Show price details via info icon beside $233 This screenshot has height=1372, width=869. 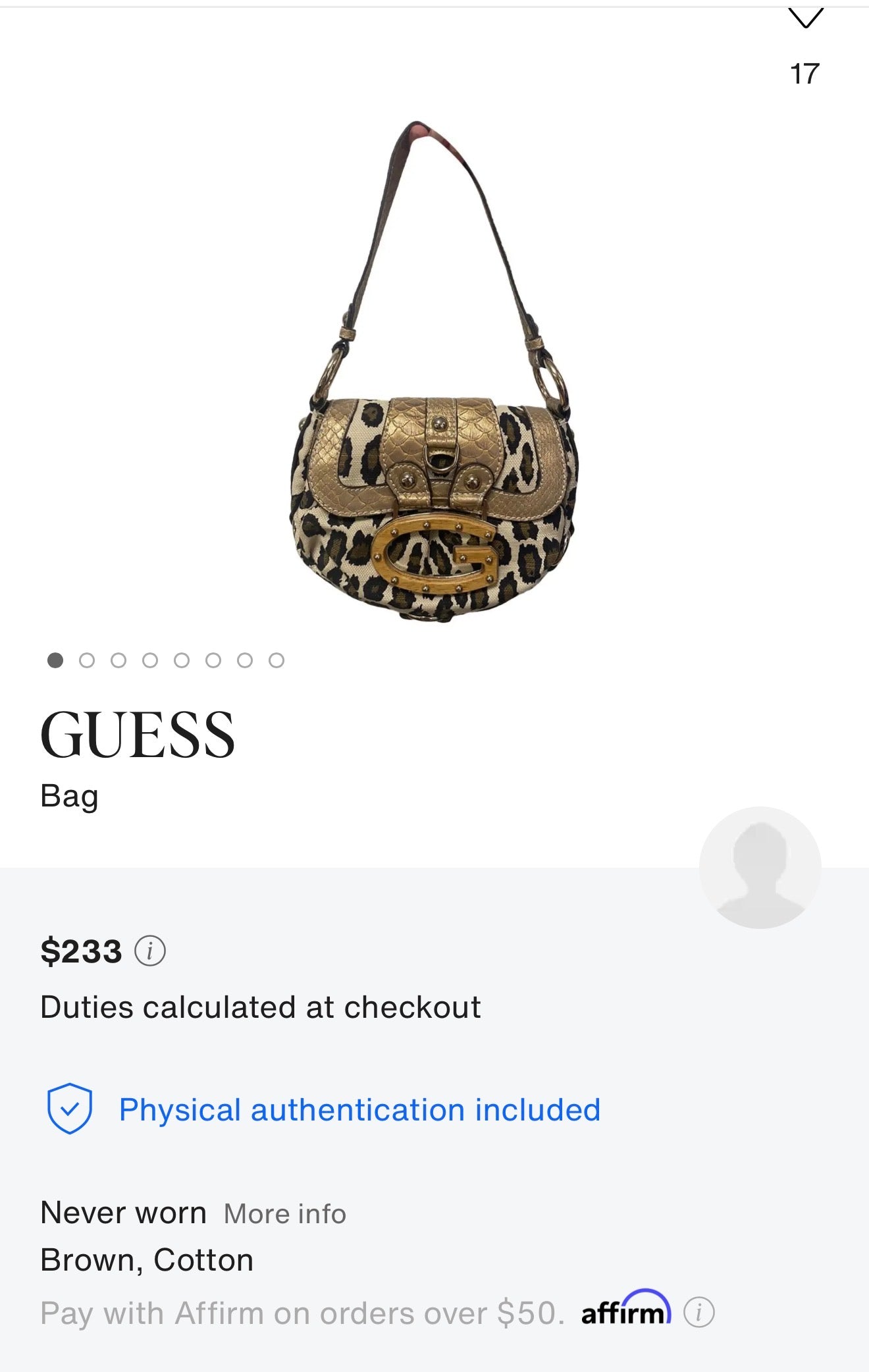click(150, 951)
